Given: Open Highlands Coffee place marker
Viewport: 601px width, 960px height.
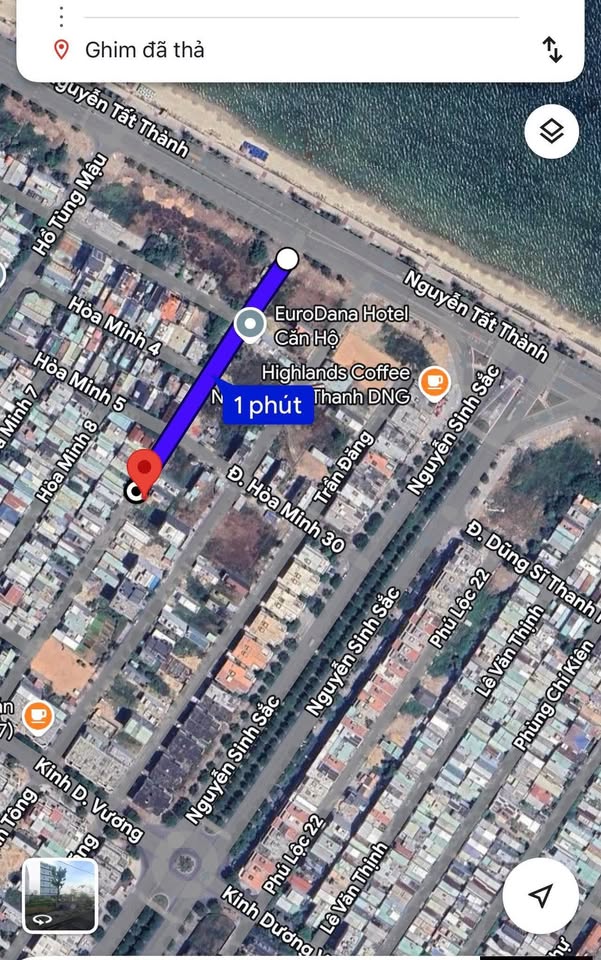Looking at the screenshot, I should [433, 381].
